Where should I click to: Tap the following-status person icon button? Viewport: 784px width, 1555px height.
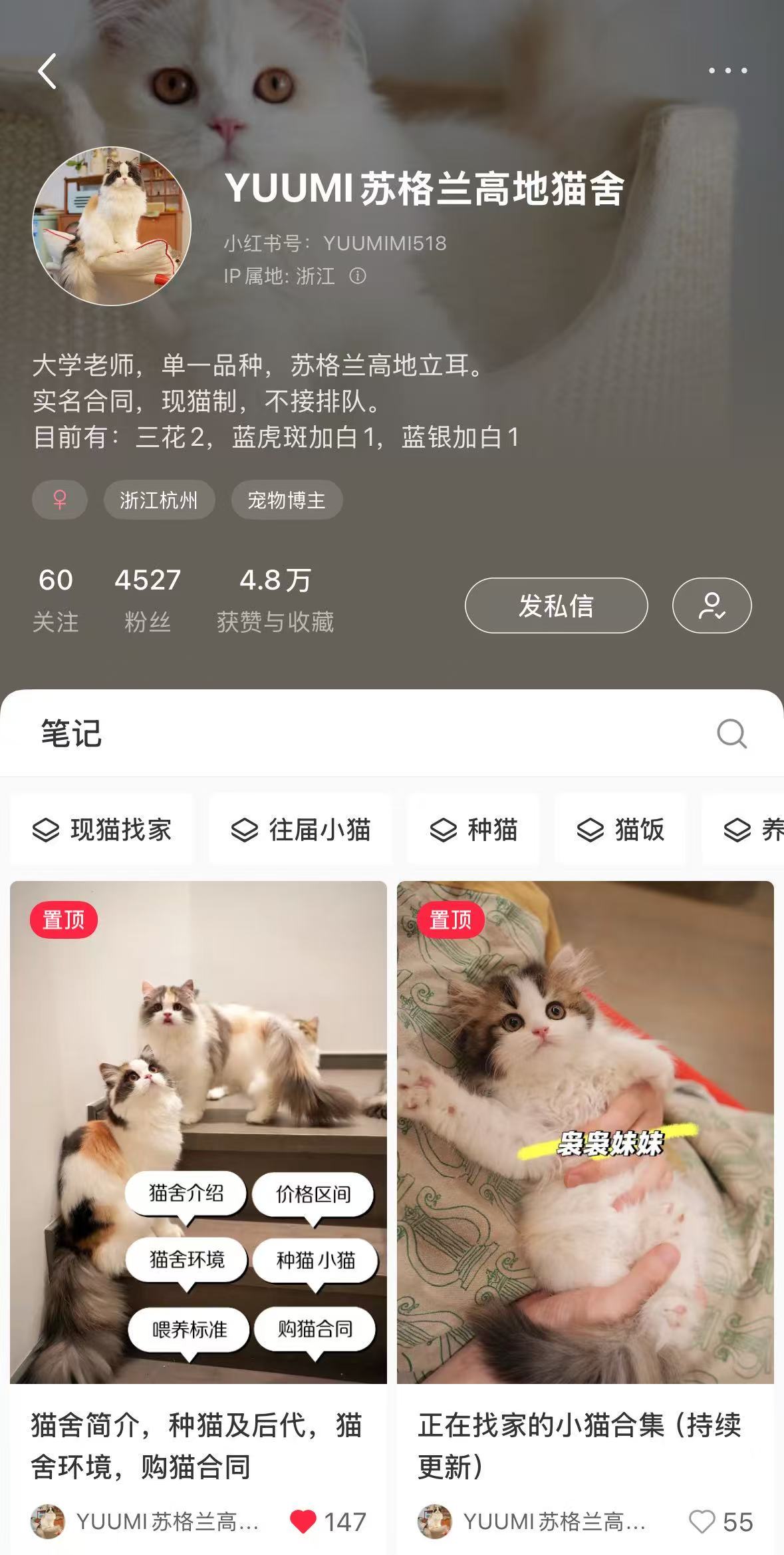(712, 605)
